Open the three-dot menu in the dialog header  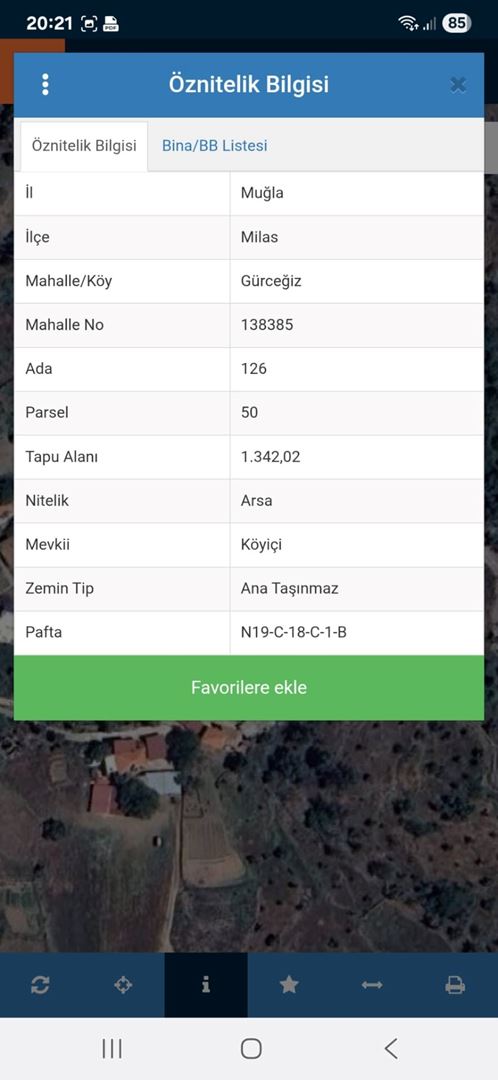(45, 84)
